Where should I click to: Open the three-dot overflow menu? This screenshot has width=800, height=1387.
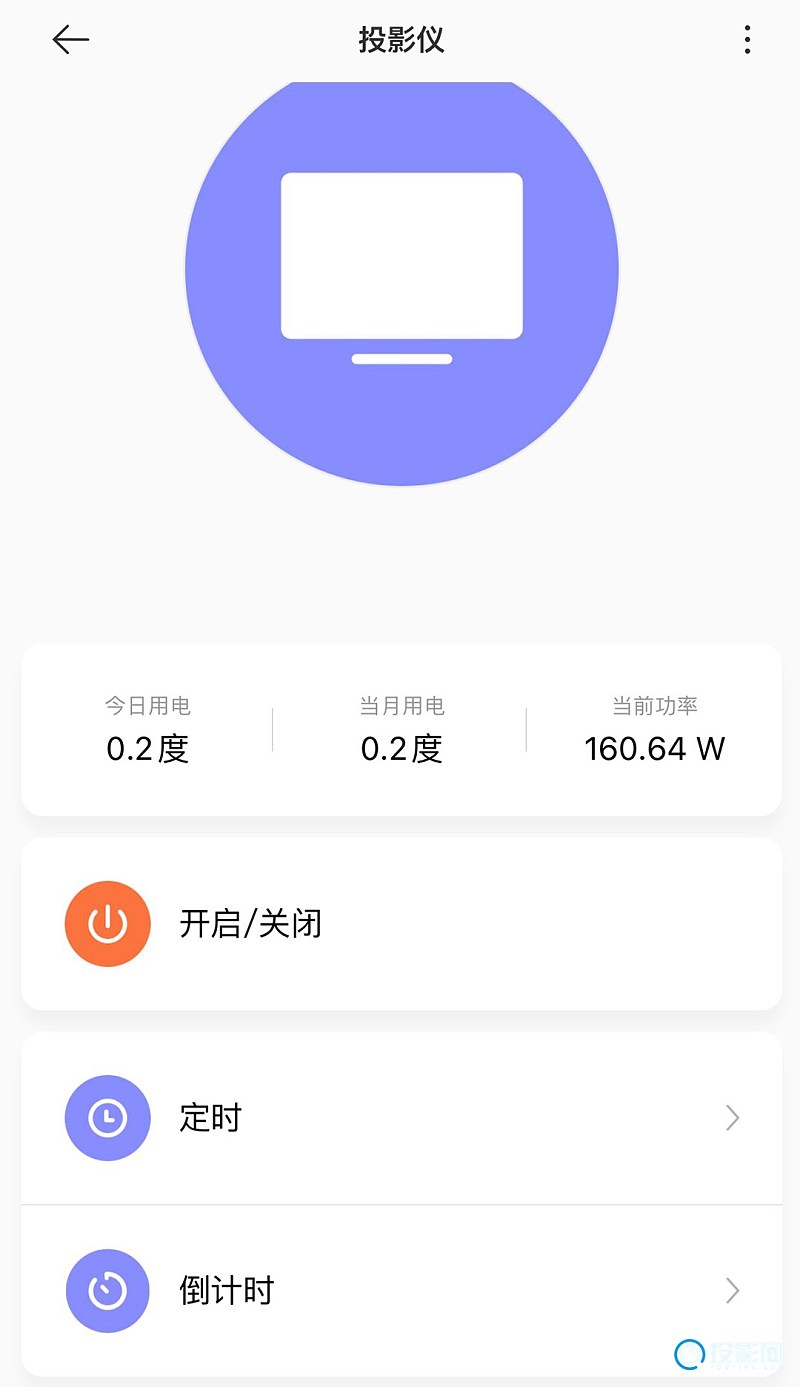coord(747,40)
